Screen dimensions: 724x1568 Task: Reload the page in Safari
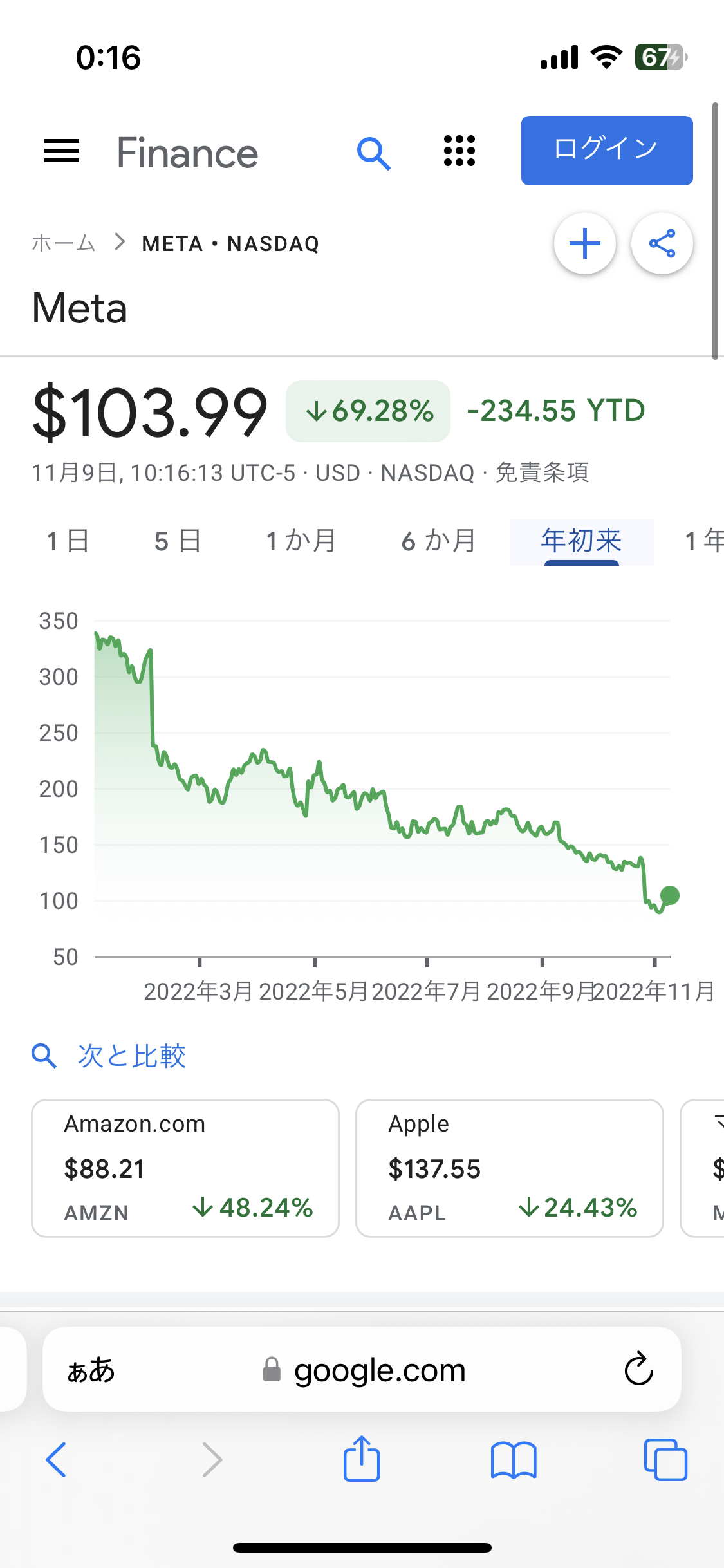click(x=638, y=1369)
